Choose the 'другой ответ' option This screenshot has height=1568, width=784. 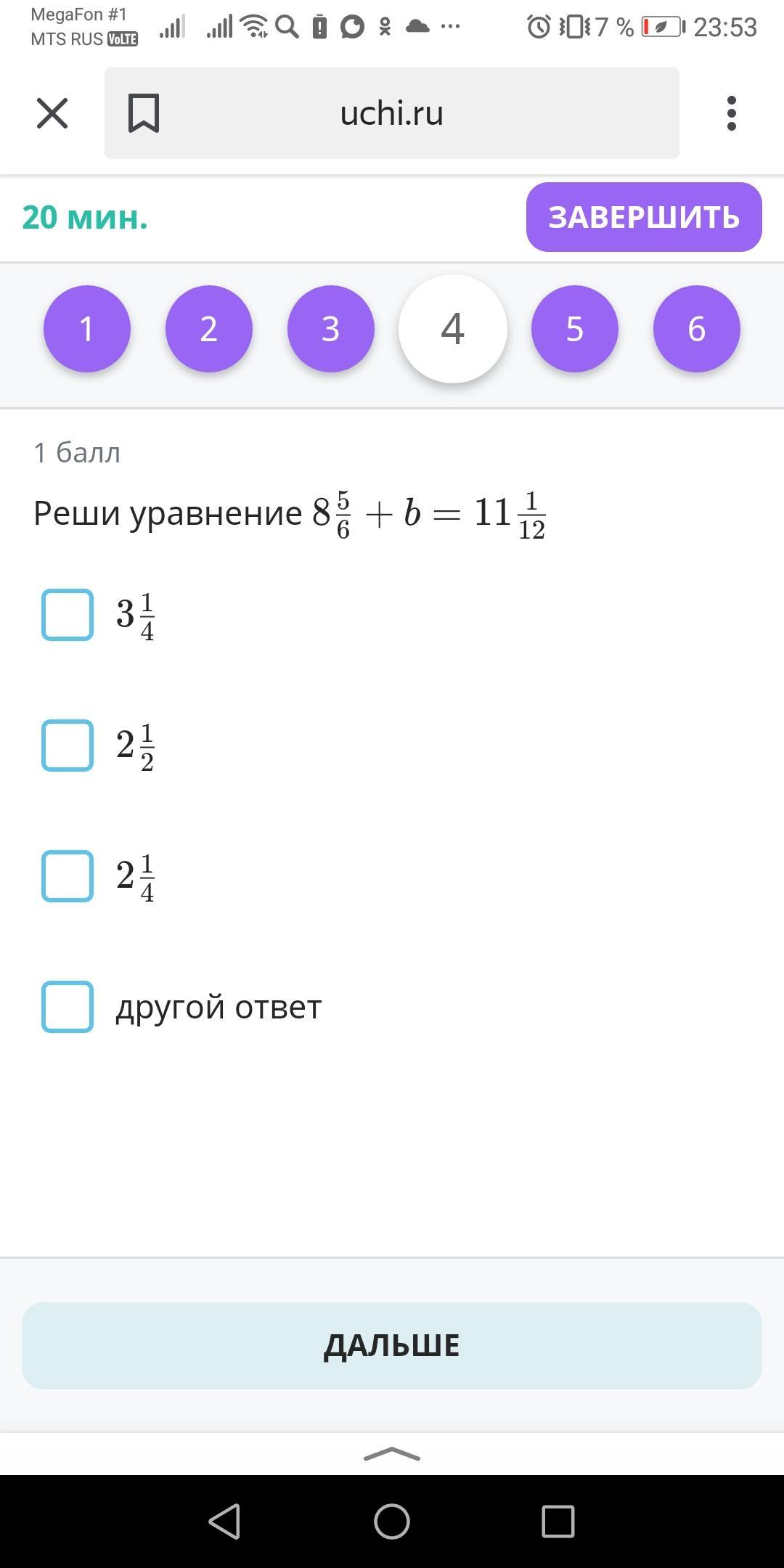(x=68, y=1007)
